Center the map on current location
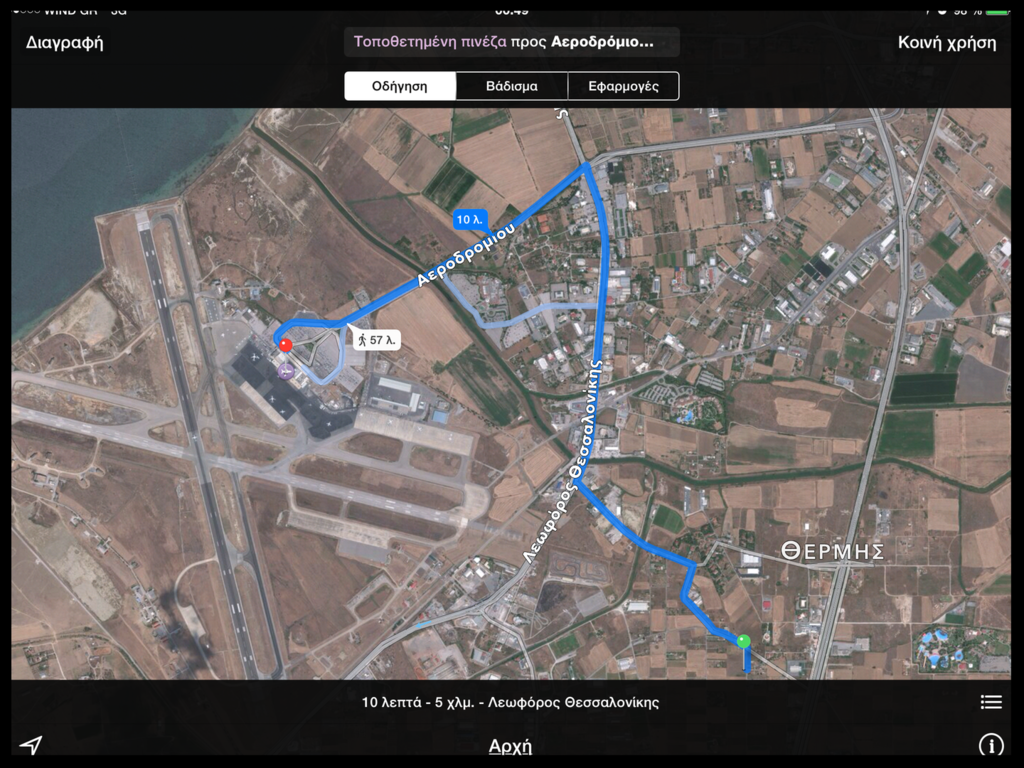This screenshot has width=1024, height=768. (32, 745)
